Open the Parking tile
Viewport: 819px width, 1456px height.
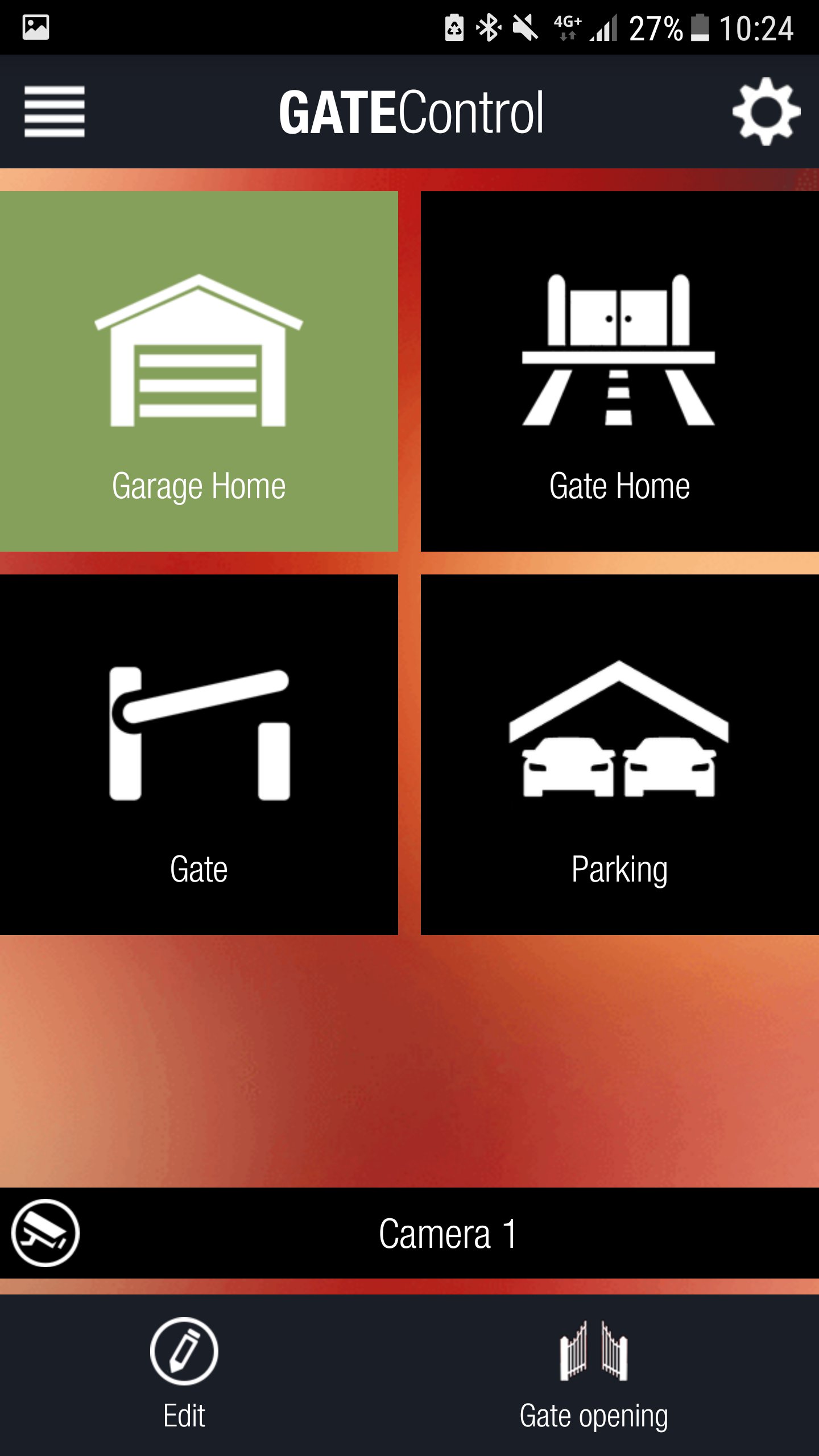coord(619,754)
